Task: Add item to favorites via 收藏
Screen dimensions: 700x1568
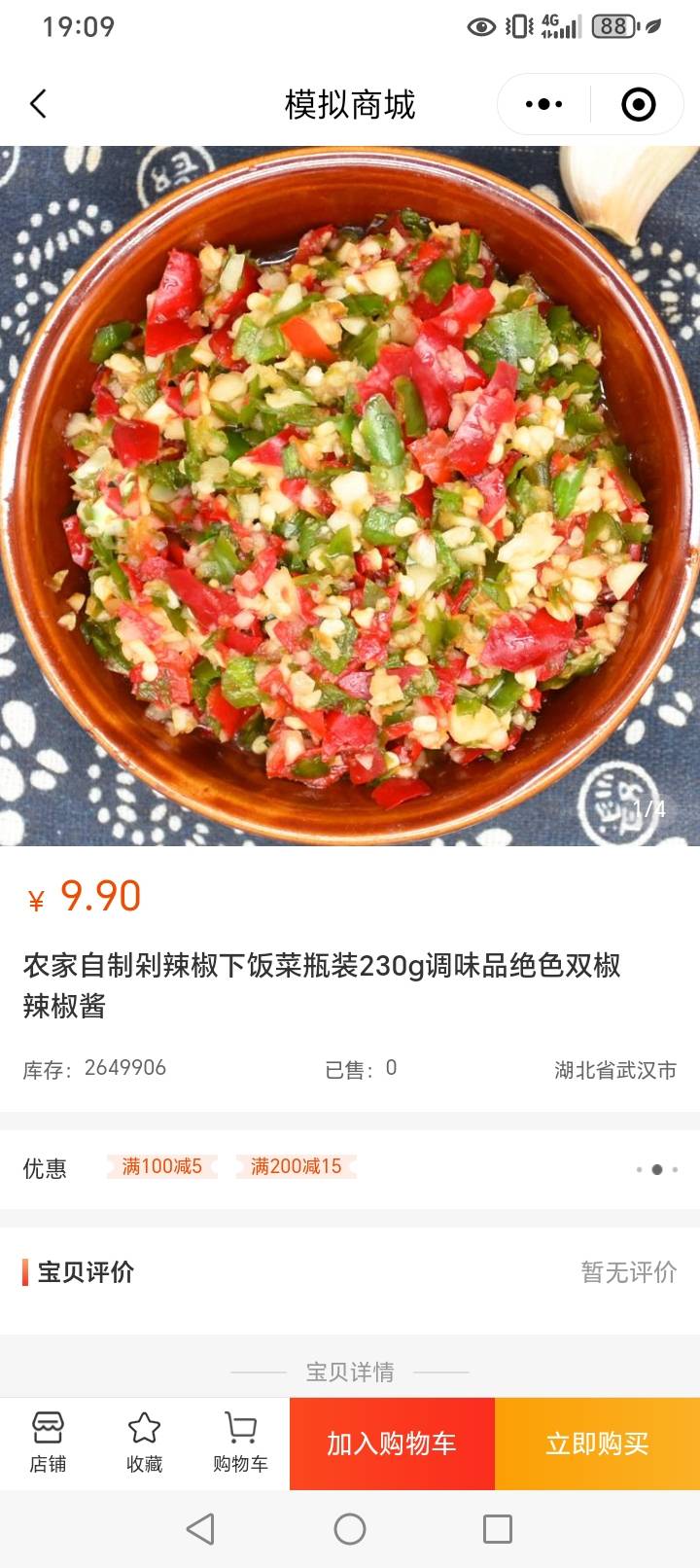Action: (144, 1443)
